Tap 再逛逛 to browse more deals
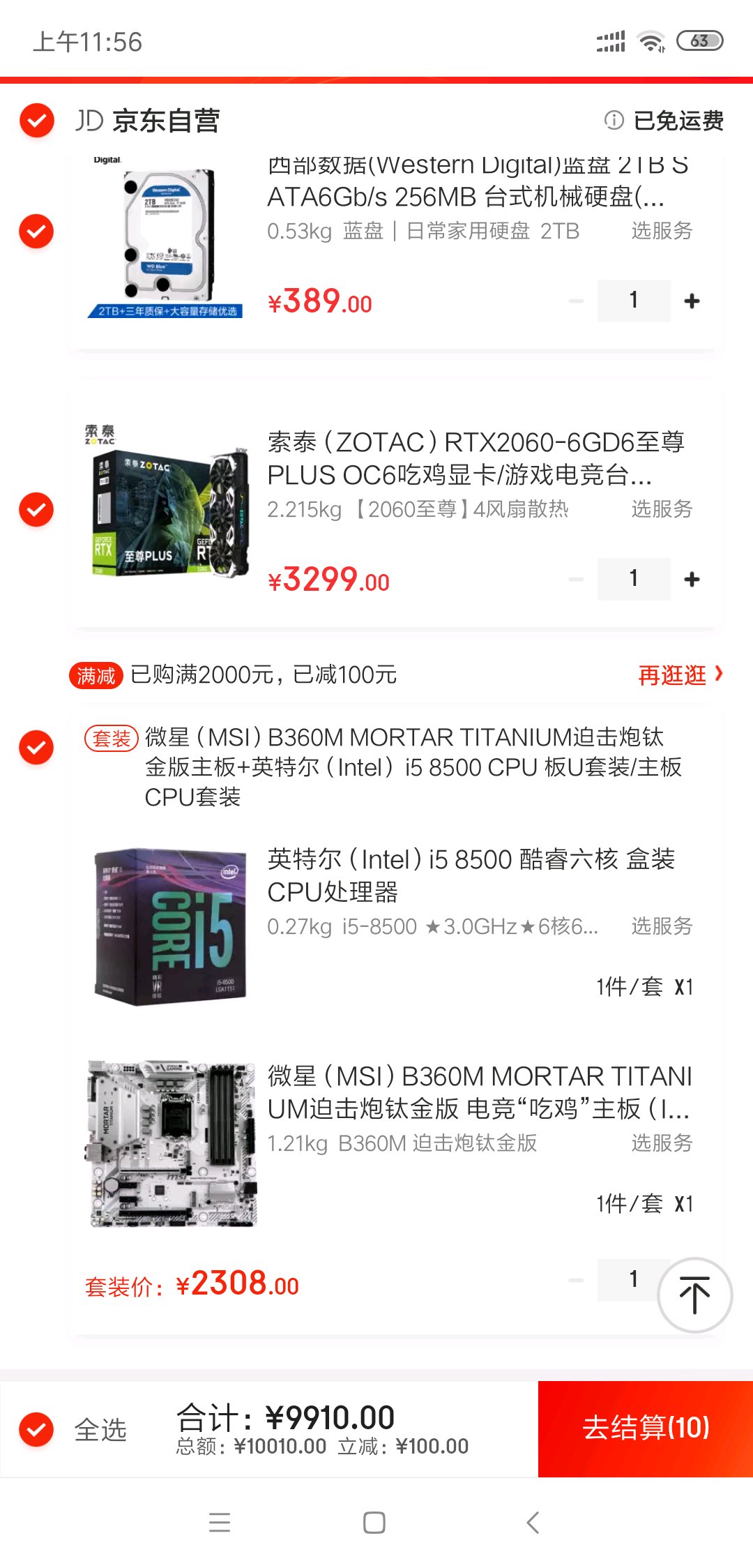Screen dimensions: 753x1568 (680, 674)
